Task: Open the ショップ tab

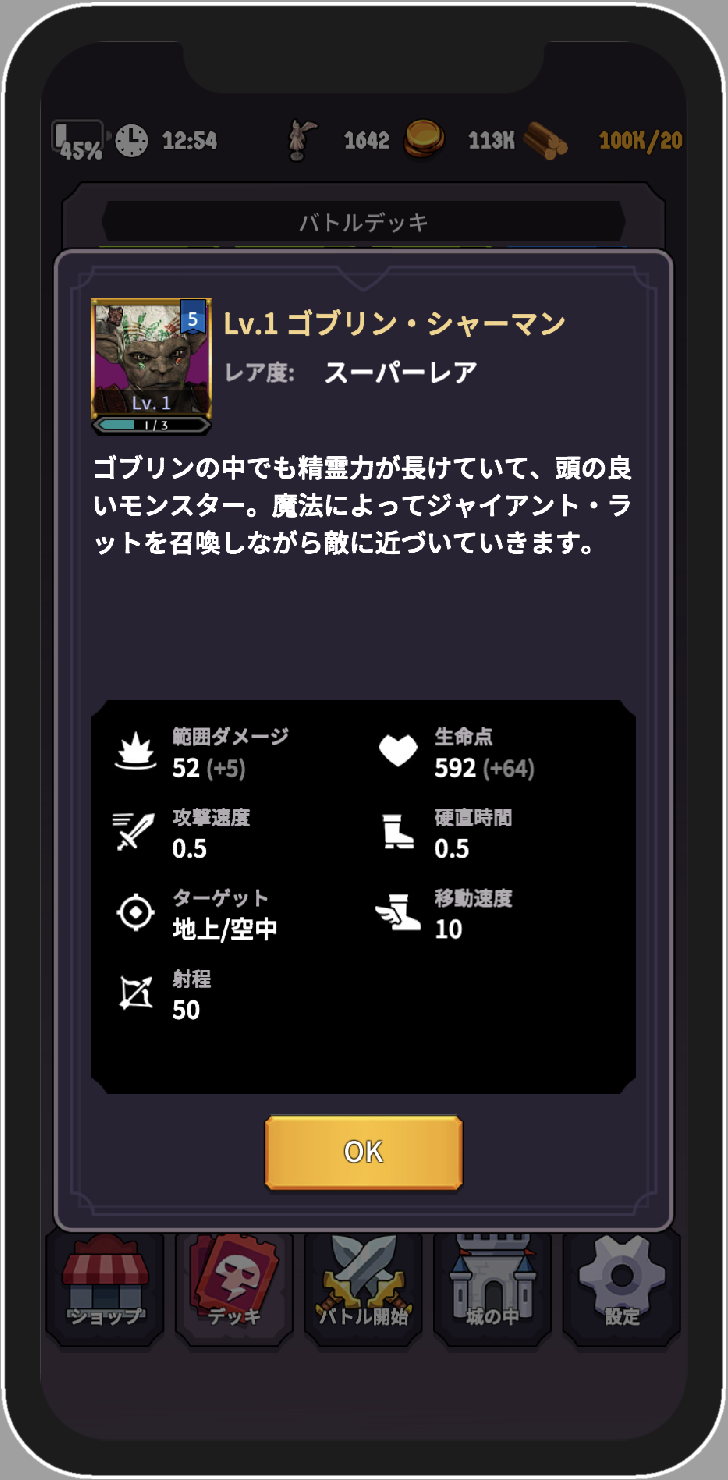Action: (105, 1290)
